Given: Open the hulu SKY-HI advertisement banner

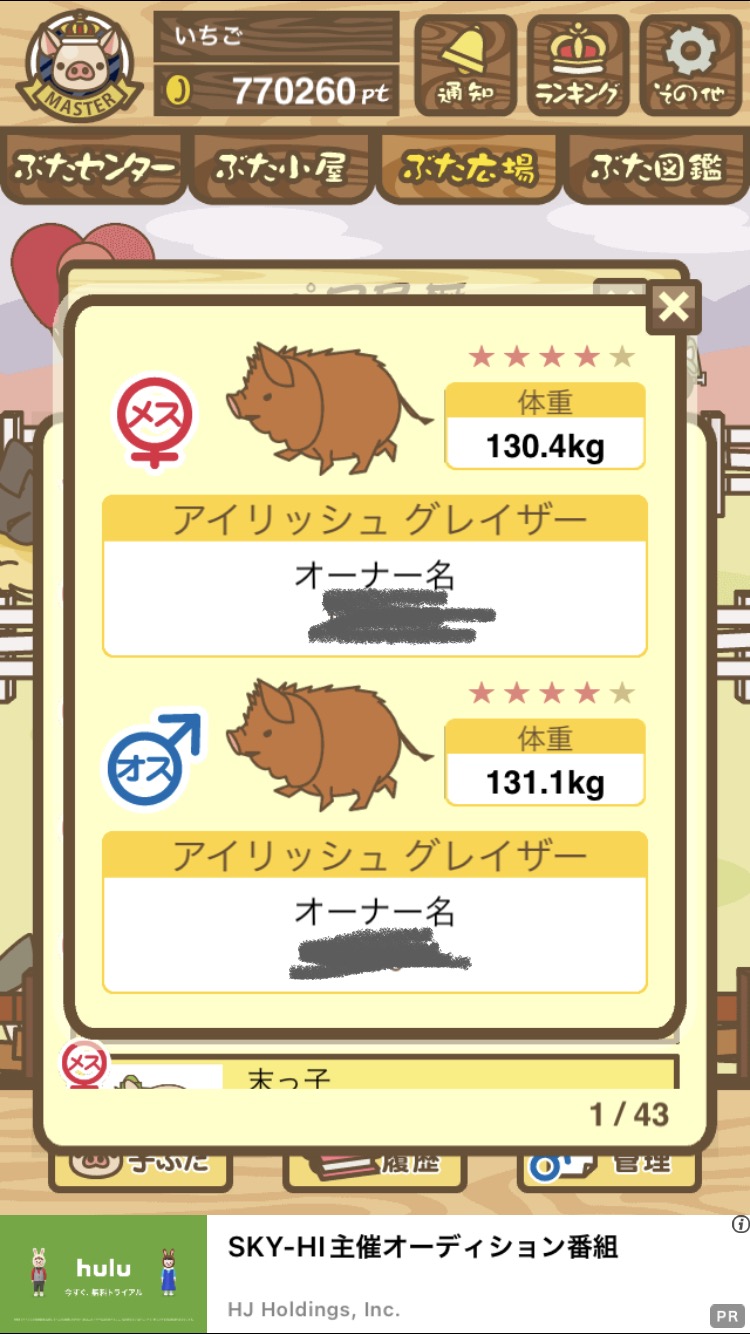Looking at the screenshot, I should [x=375, y=1274].
